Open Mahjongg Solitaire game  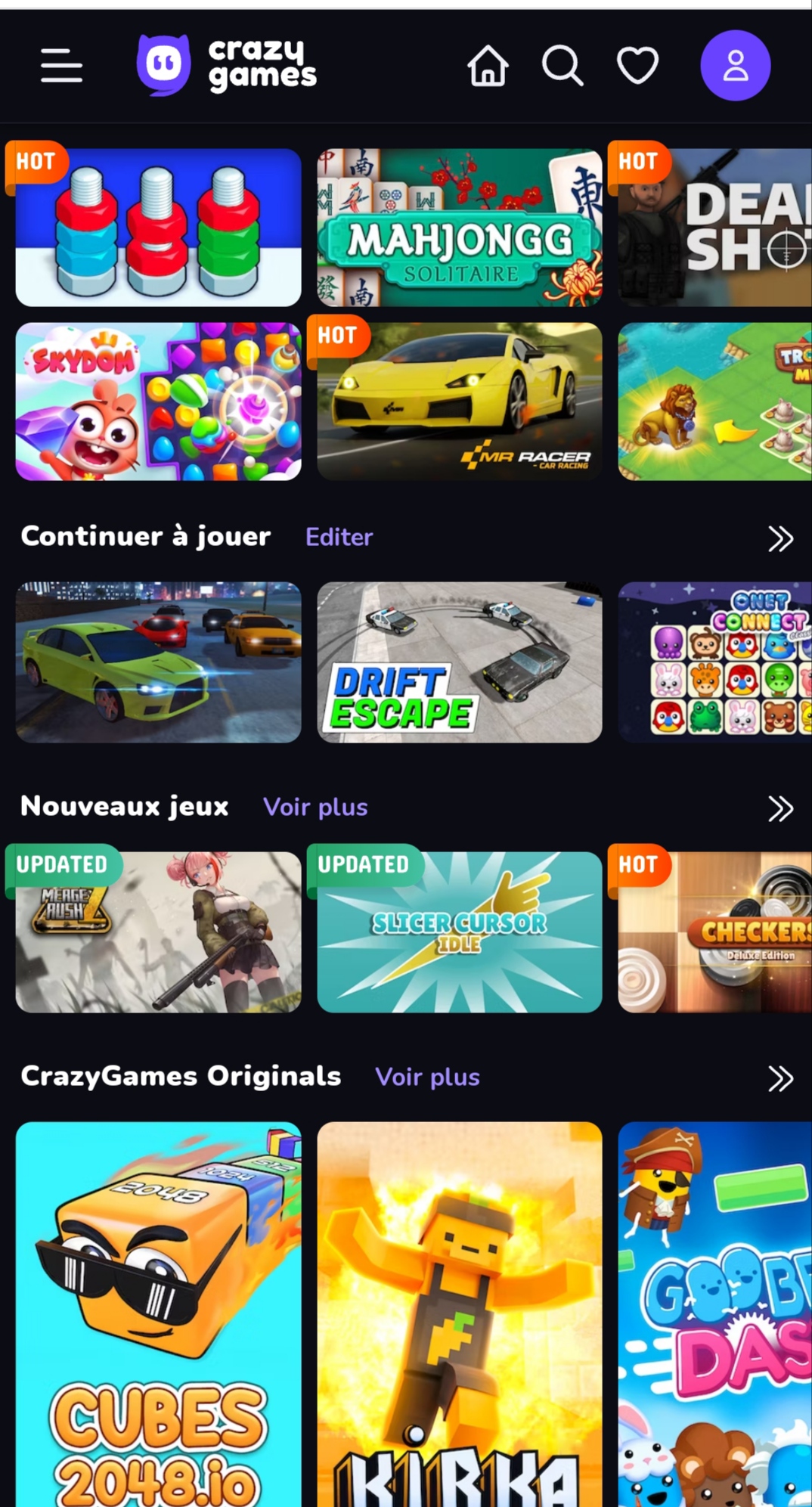[460, 228]
